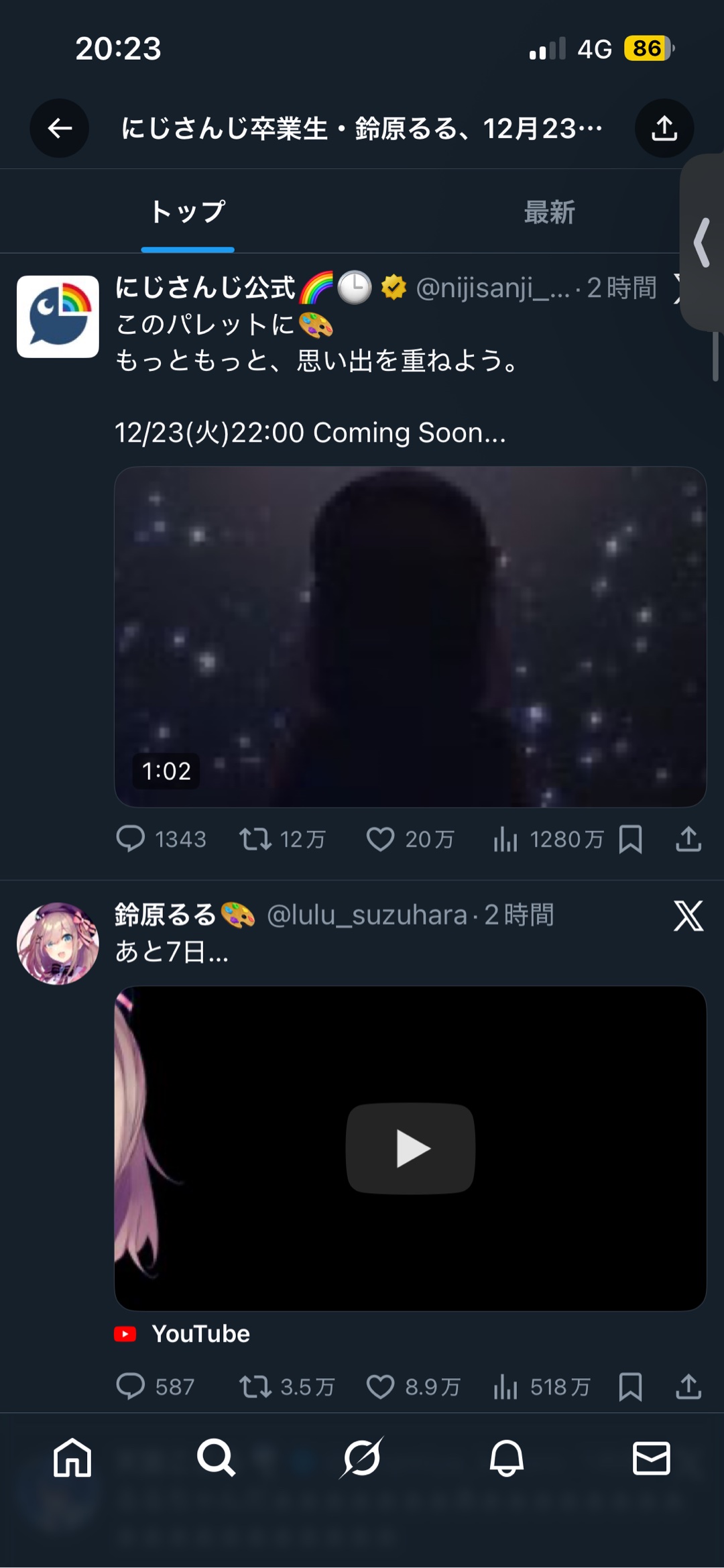Viewport: 724px width, 1568px height.
Task: Repost the にじさんじ公式 post
Action: [x=255, y=839]
